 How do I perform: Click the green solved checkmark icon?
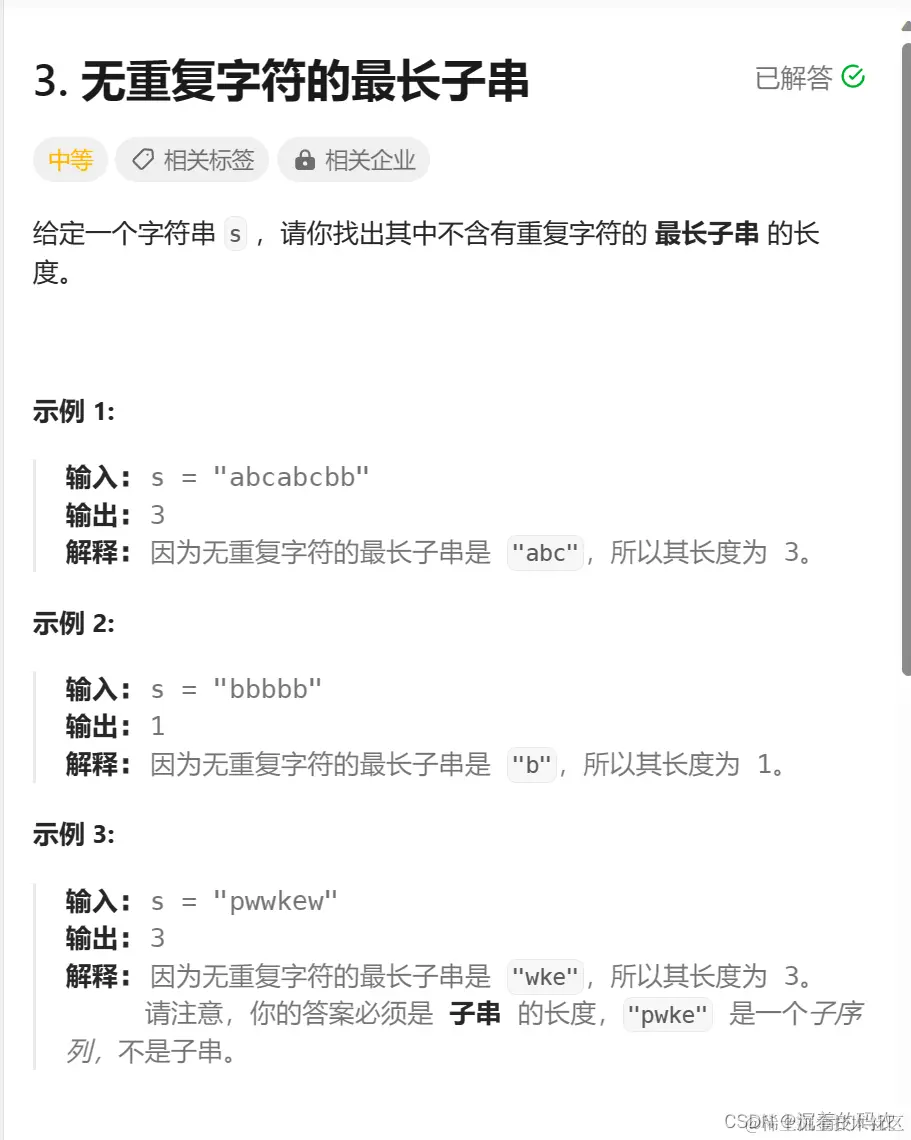[852, 75]
